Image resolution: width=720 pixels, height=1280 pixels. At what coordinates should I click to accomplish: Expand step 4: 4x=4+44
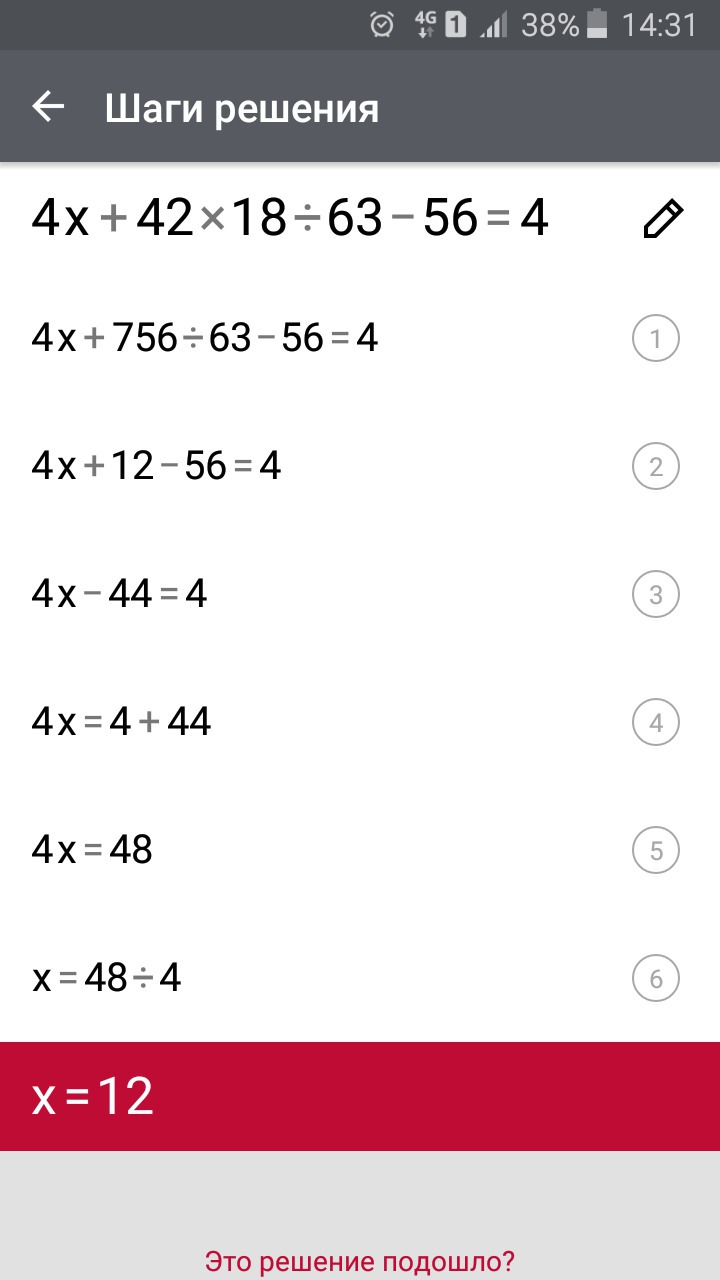click(655, 722)
